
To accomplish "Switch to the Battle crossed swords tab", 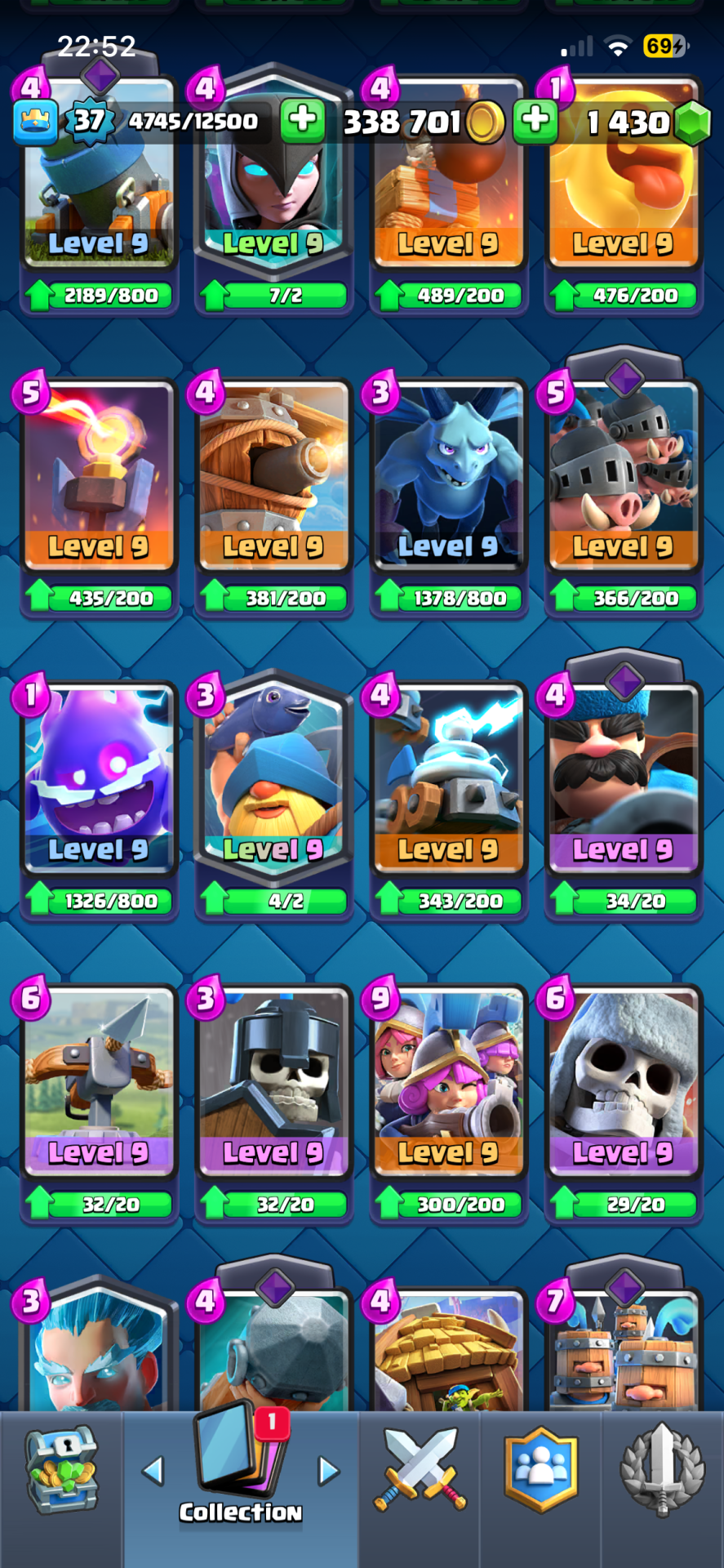I will click(x=420, y=1470).
